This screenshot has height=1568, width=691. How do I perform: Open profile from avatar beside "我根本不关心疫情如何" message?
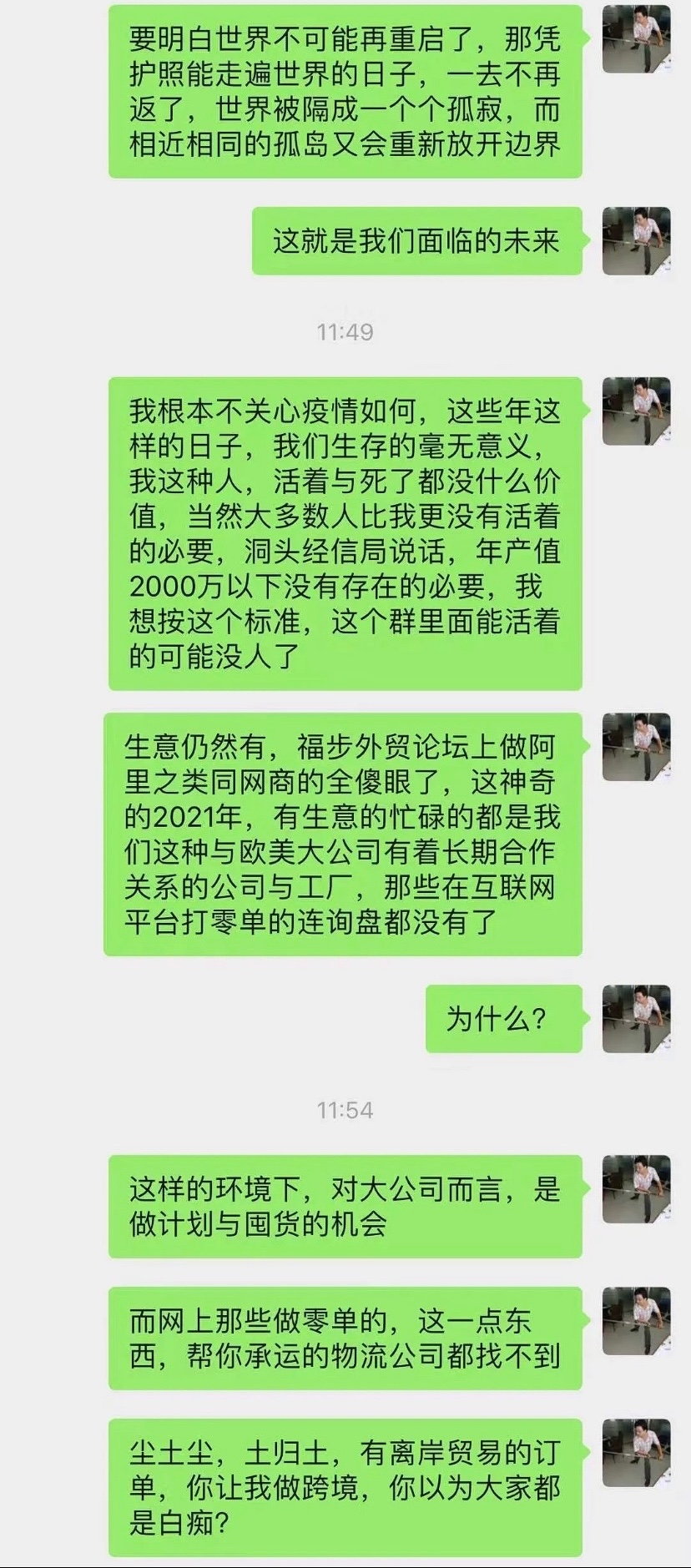[x=636, y=411]
